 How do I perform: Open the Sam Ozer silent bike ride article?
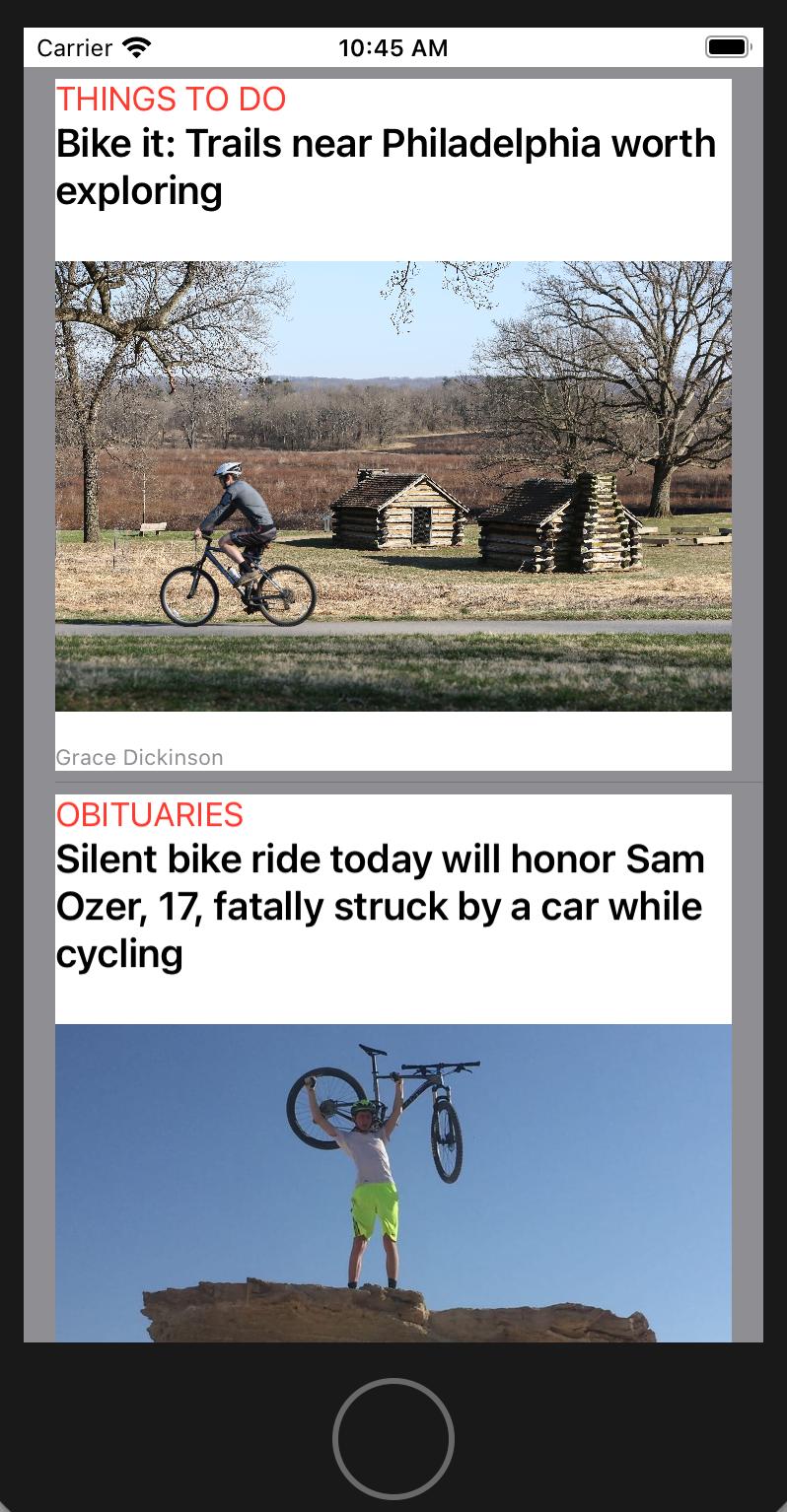click(381, 906)
